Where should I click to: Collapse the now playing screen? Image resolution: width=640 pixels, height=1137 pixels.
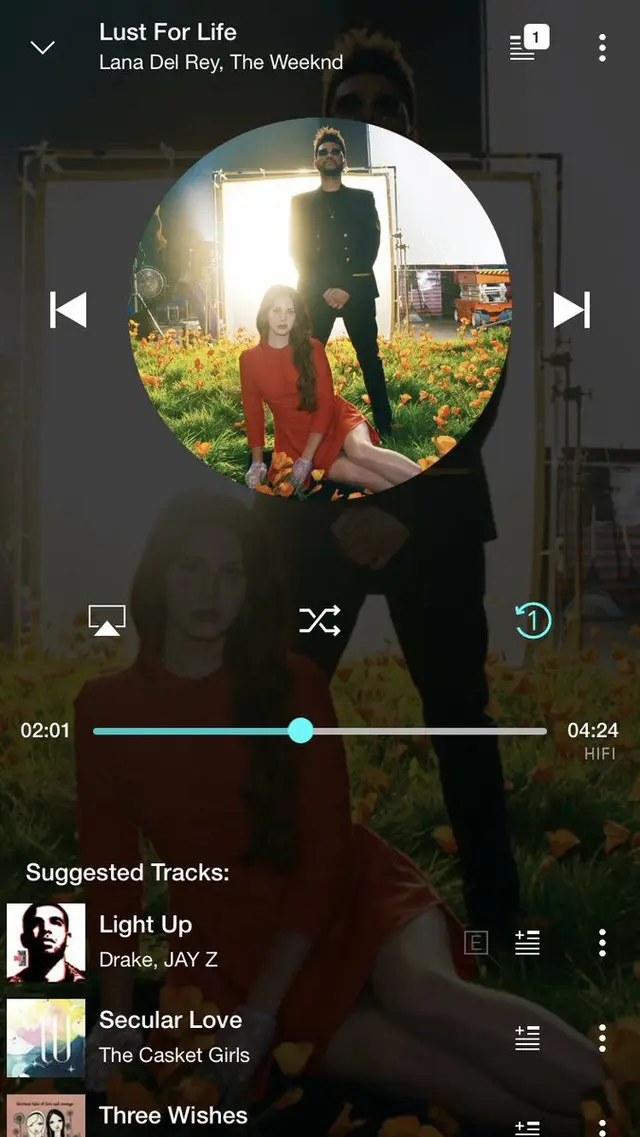pyautogui.click(x=42, y=47)
